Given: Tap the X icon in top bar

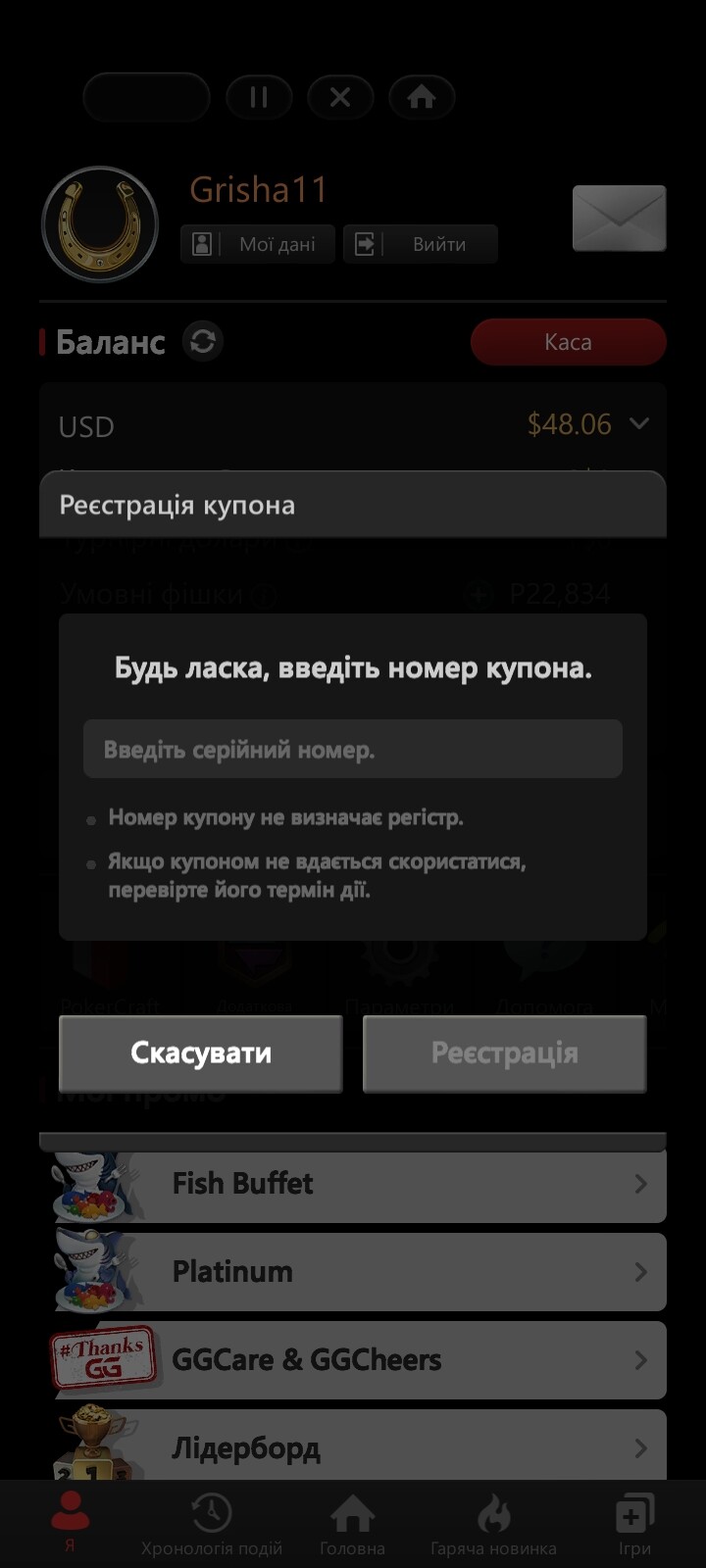Looking at the screenshot, I should (x=340, y=97).
